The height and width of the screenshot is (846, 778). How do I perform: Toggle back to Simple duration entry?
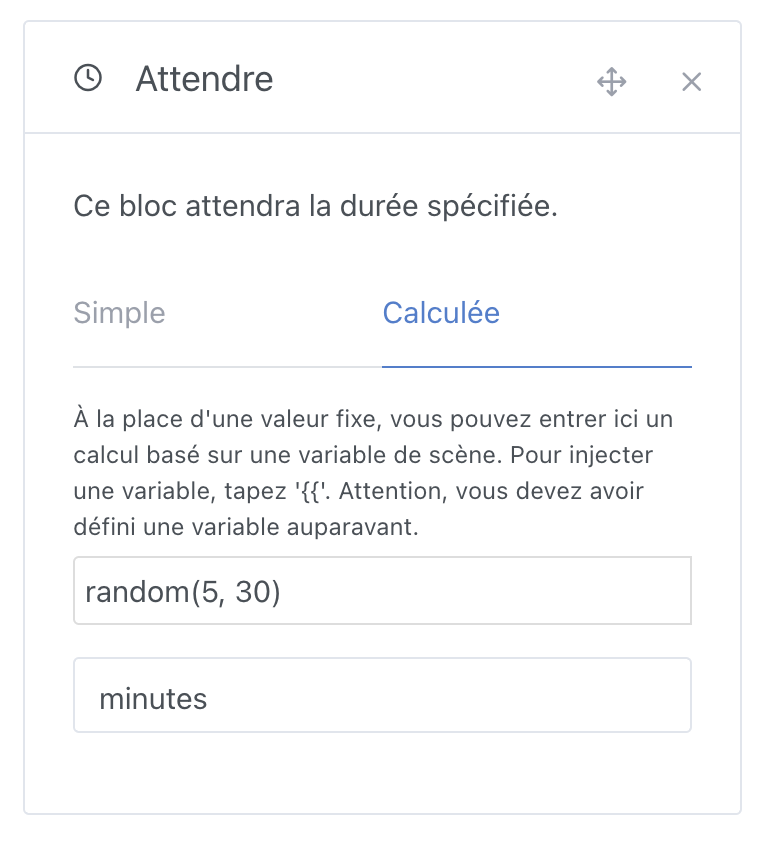pos(118,313)
